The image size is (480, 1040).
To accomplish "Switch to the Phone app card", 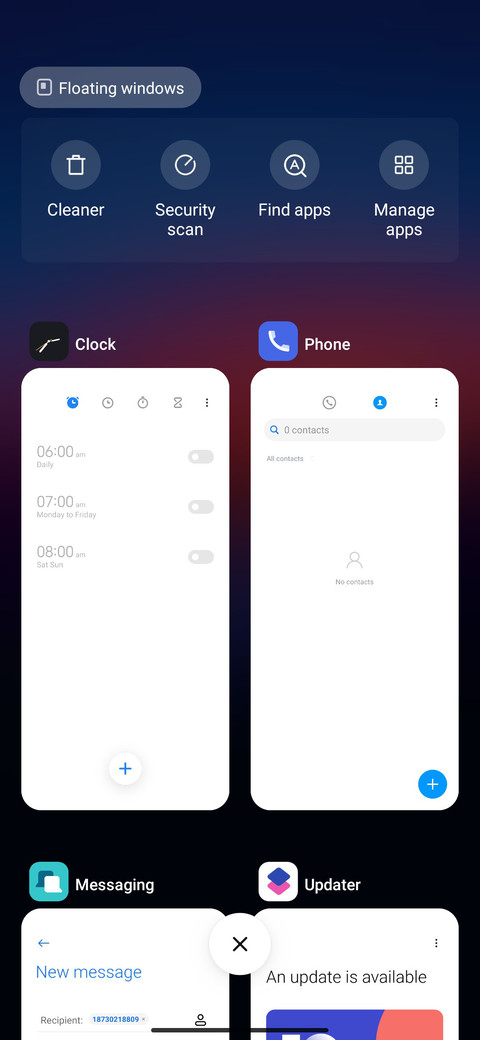I will point(355,589).
